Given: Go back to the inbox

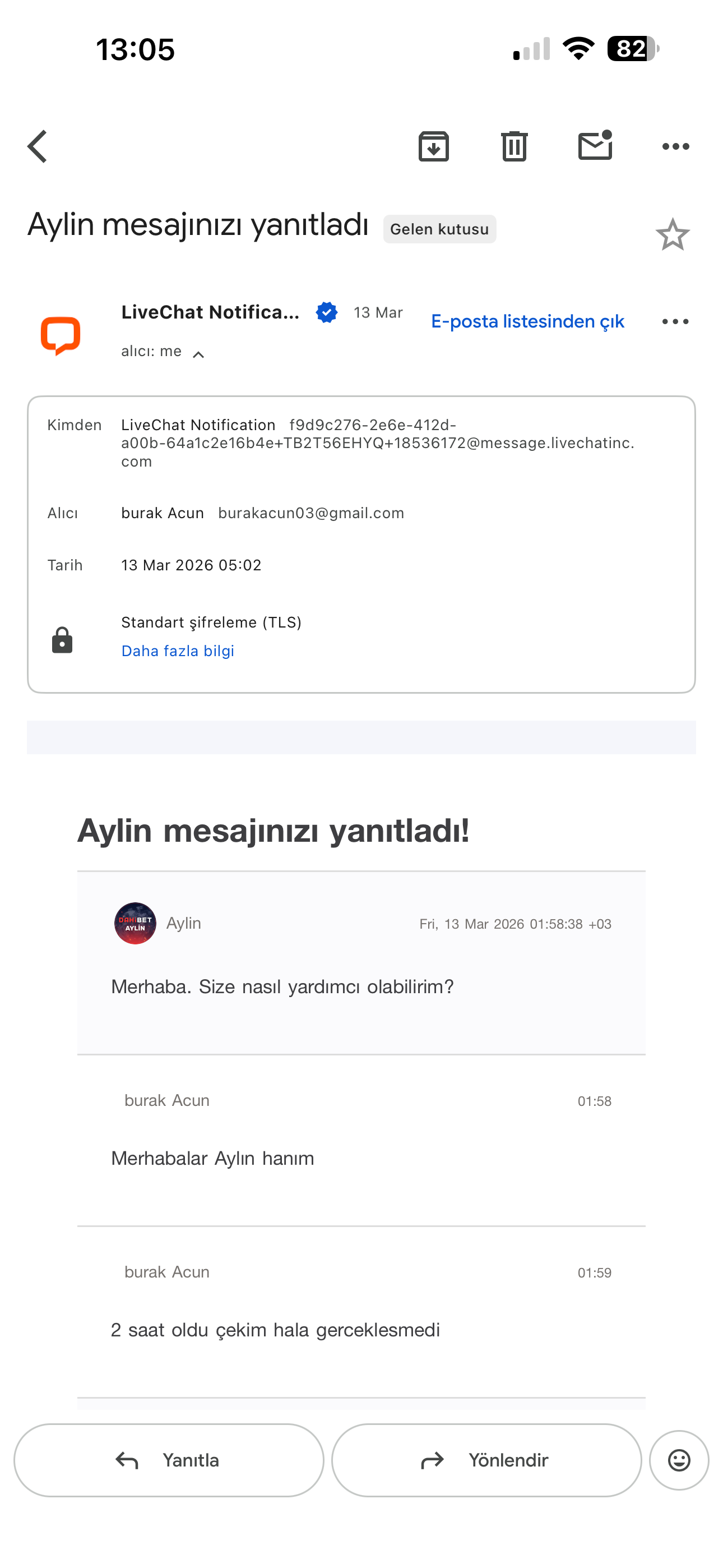Looking at the screenshot, I should (x=38, y=147).
